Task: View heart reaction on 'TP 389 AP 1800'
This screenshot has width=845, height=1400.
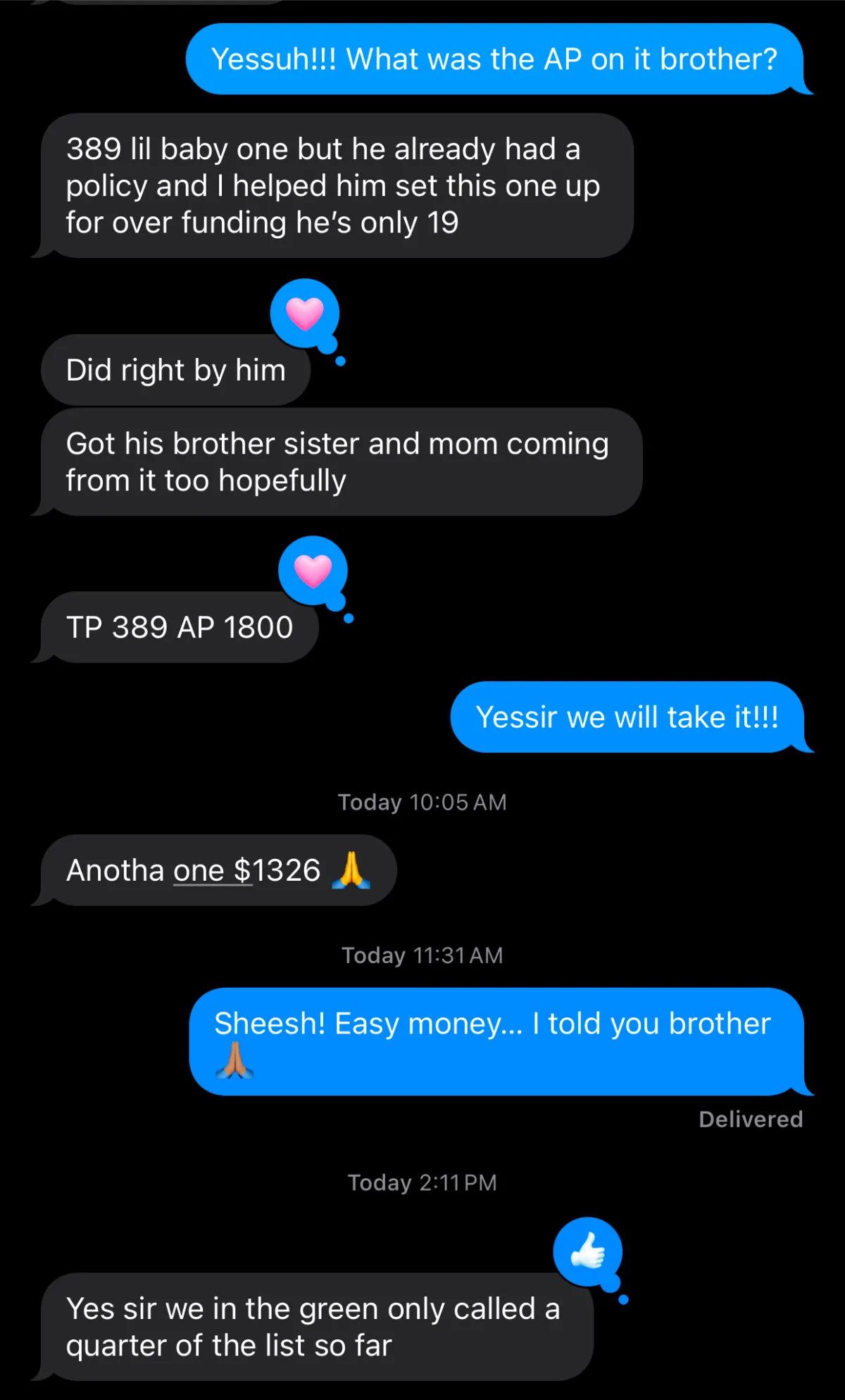Action: (x=313, y=571)
